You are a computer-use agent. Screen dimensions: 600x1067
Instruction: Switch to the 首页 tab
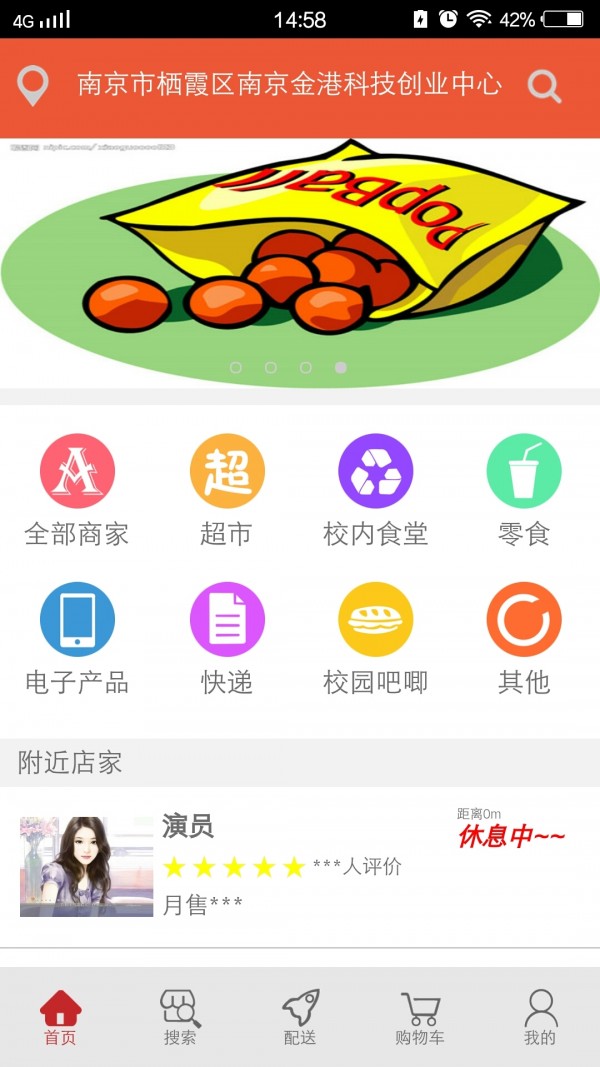[60, 1017]
